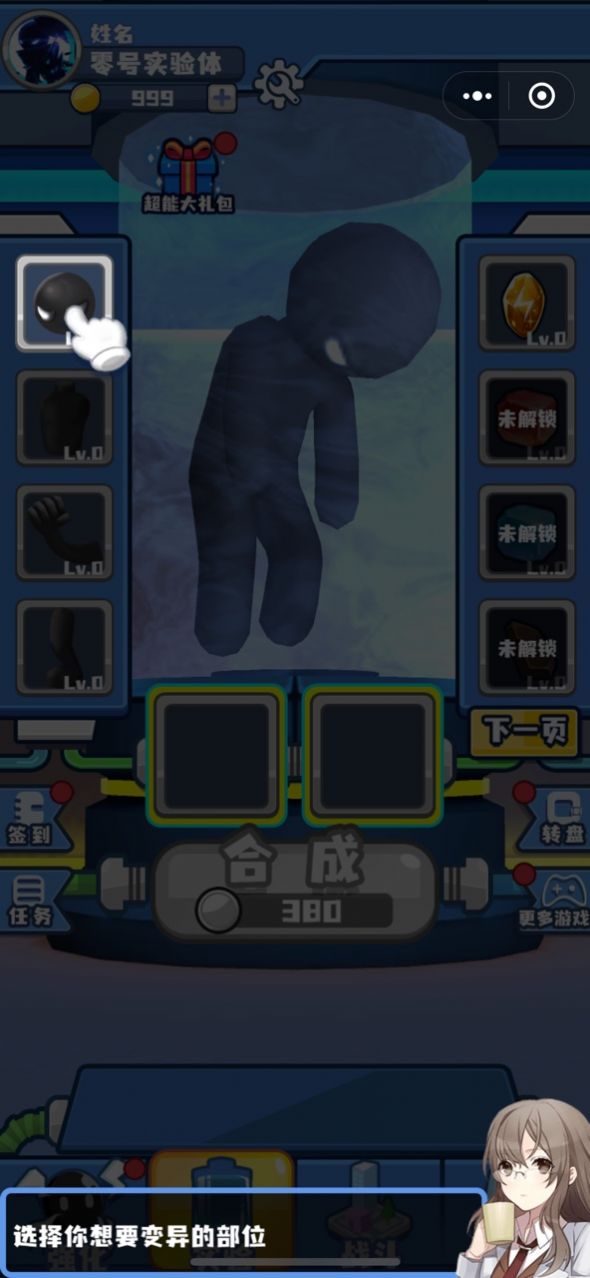Open the 任务 tasks list

click(31, 898)
